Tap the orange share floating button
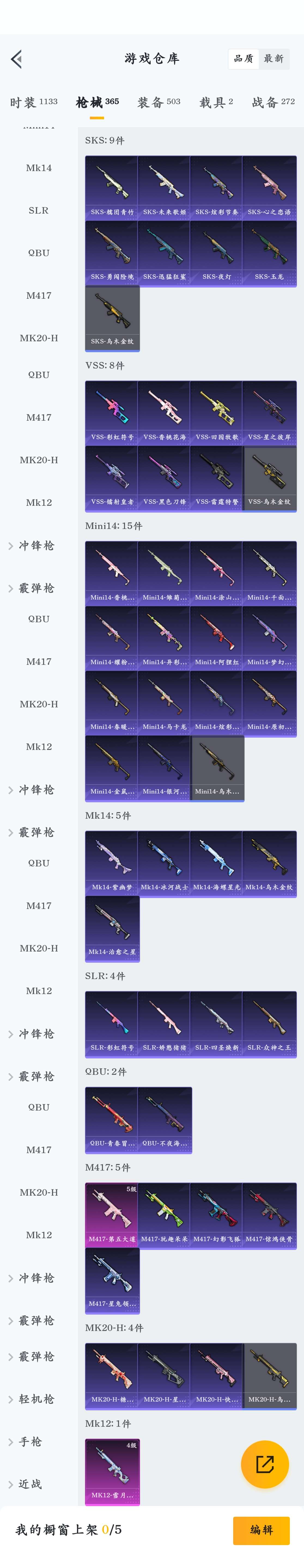The width and height of the screenshot is (304, 1568). 265,1464
